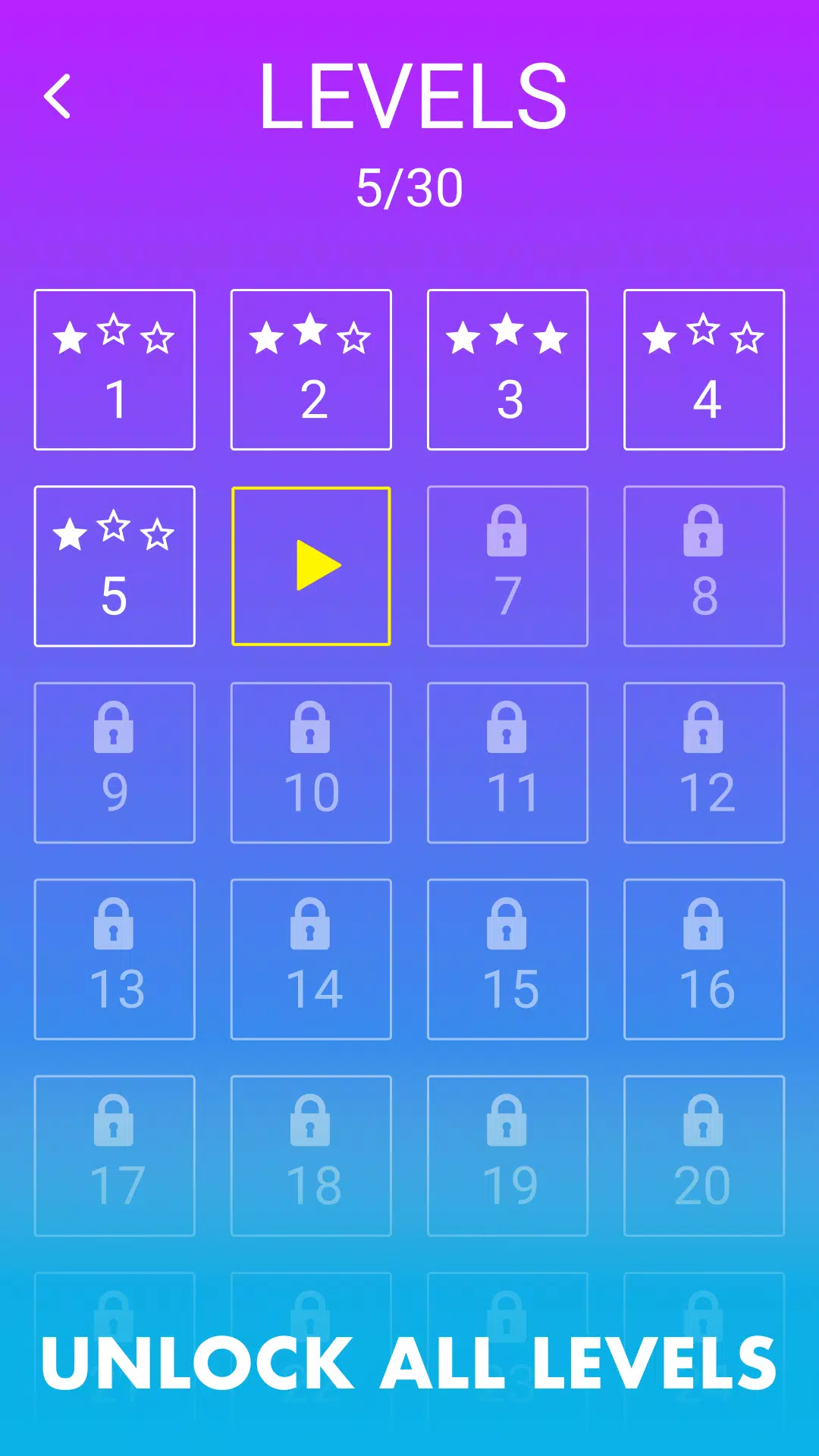The width and height of the screenshot is (819, 1456).
Task: Select locked level 16
Action: (704, 959)
